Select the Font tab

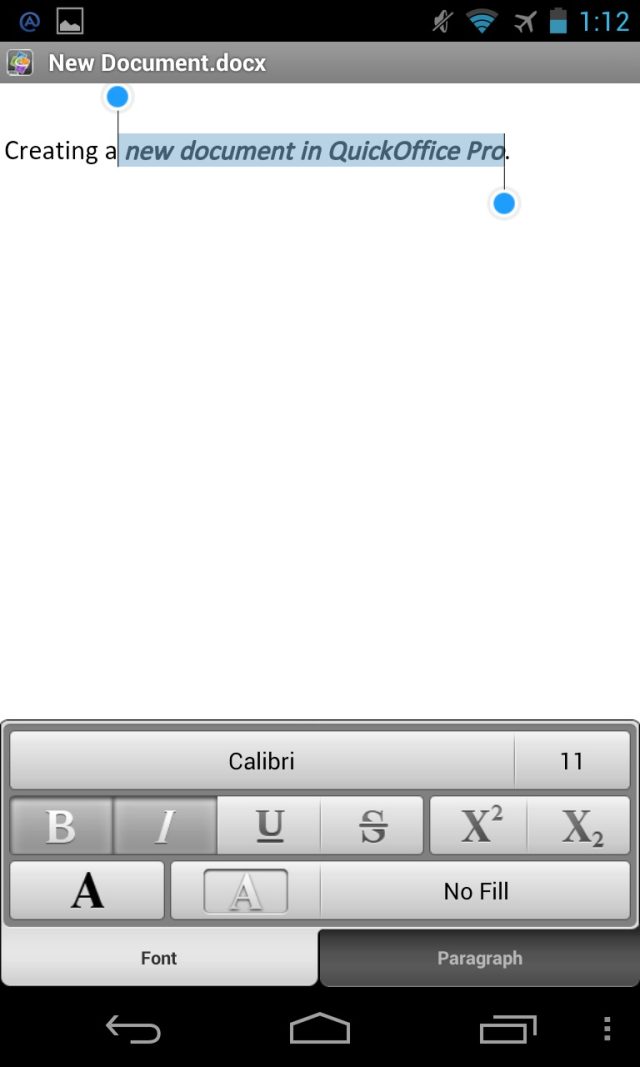pos(159,958)
